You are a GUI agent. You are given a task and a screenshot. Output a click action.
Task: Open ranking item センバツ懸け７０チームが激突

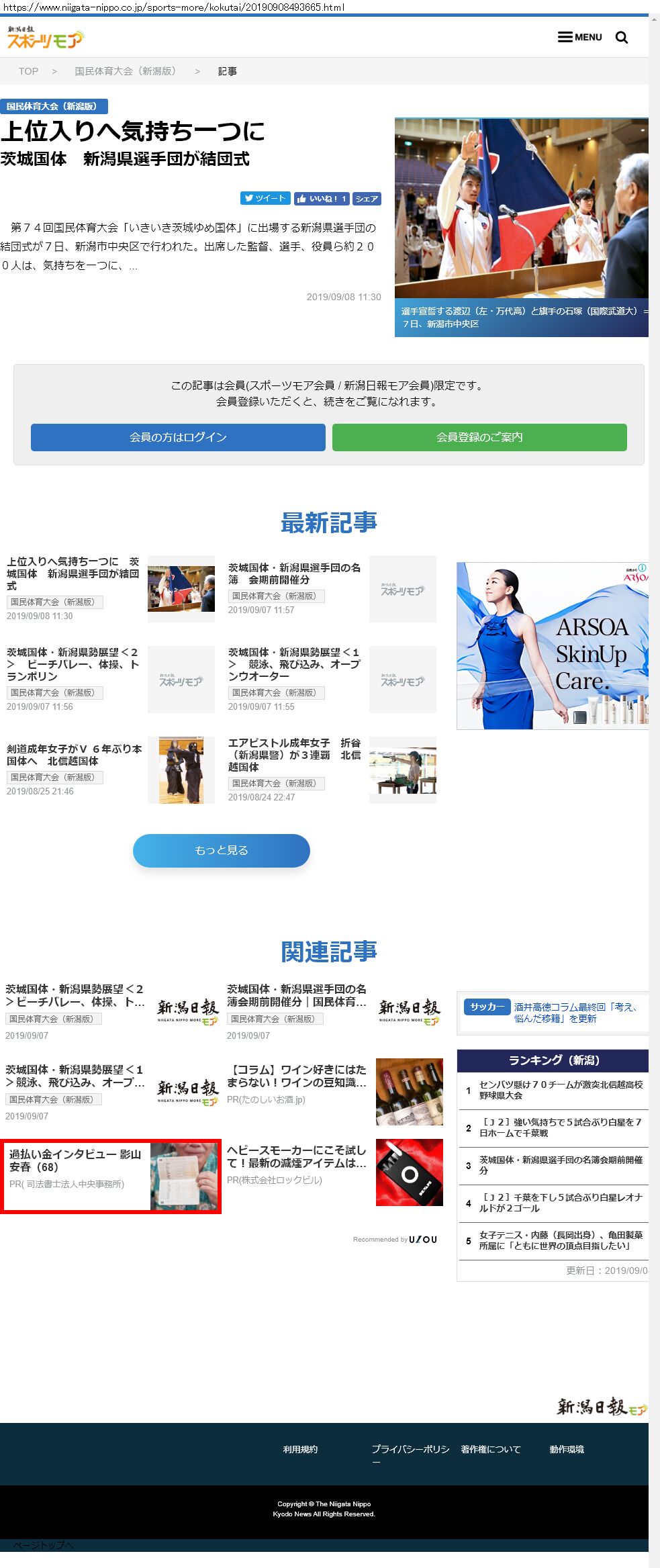tap(561, 1089)
